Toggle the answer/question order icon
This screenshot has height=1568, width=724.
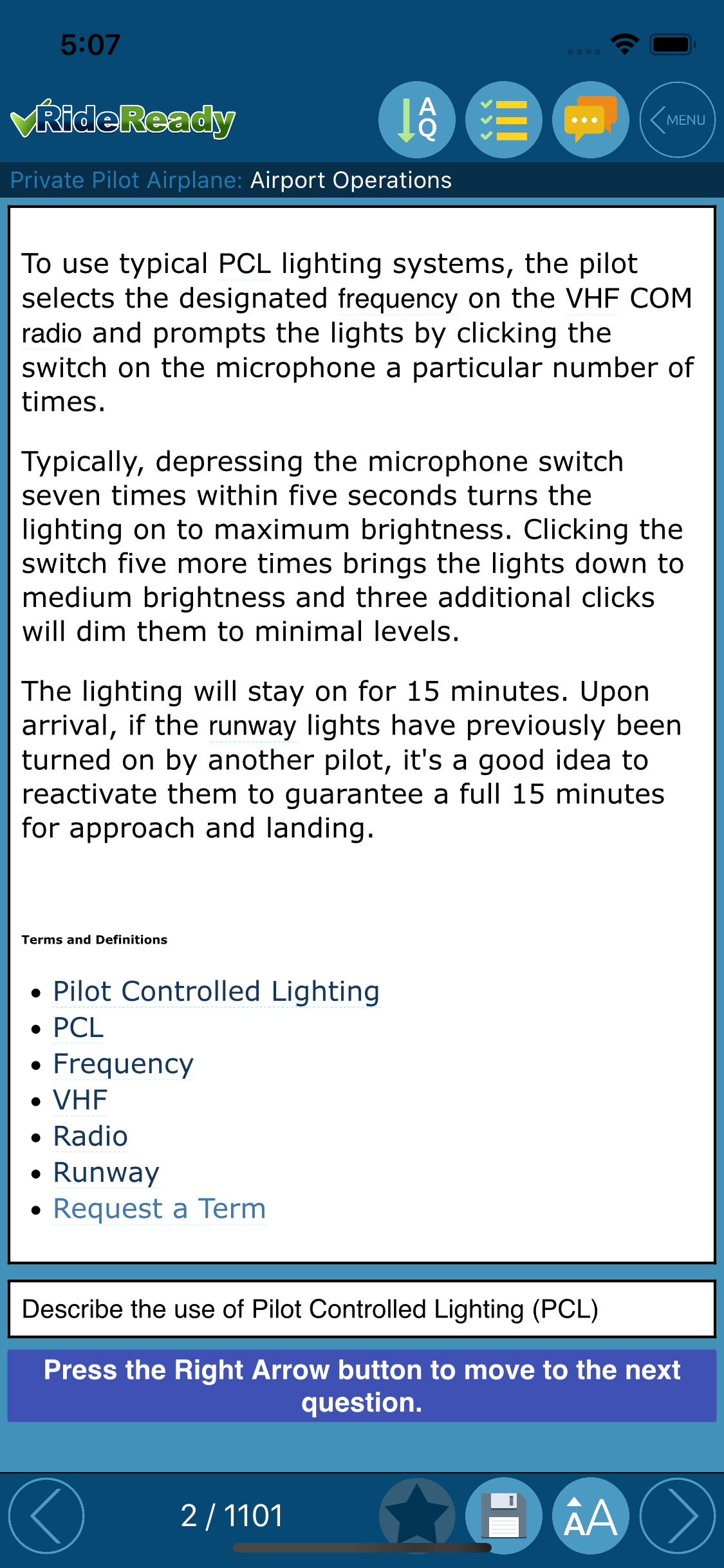point(417,120)
